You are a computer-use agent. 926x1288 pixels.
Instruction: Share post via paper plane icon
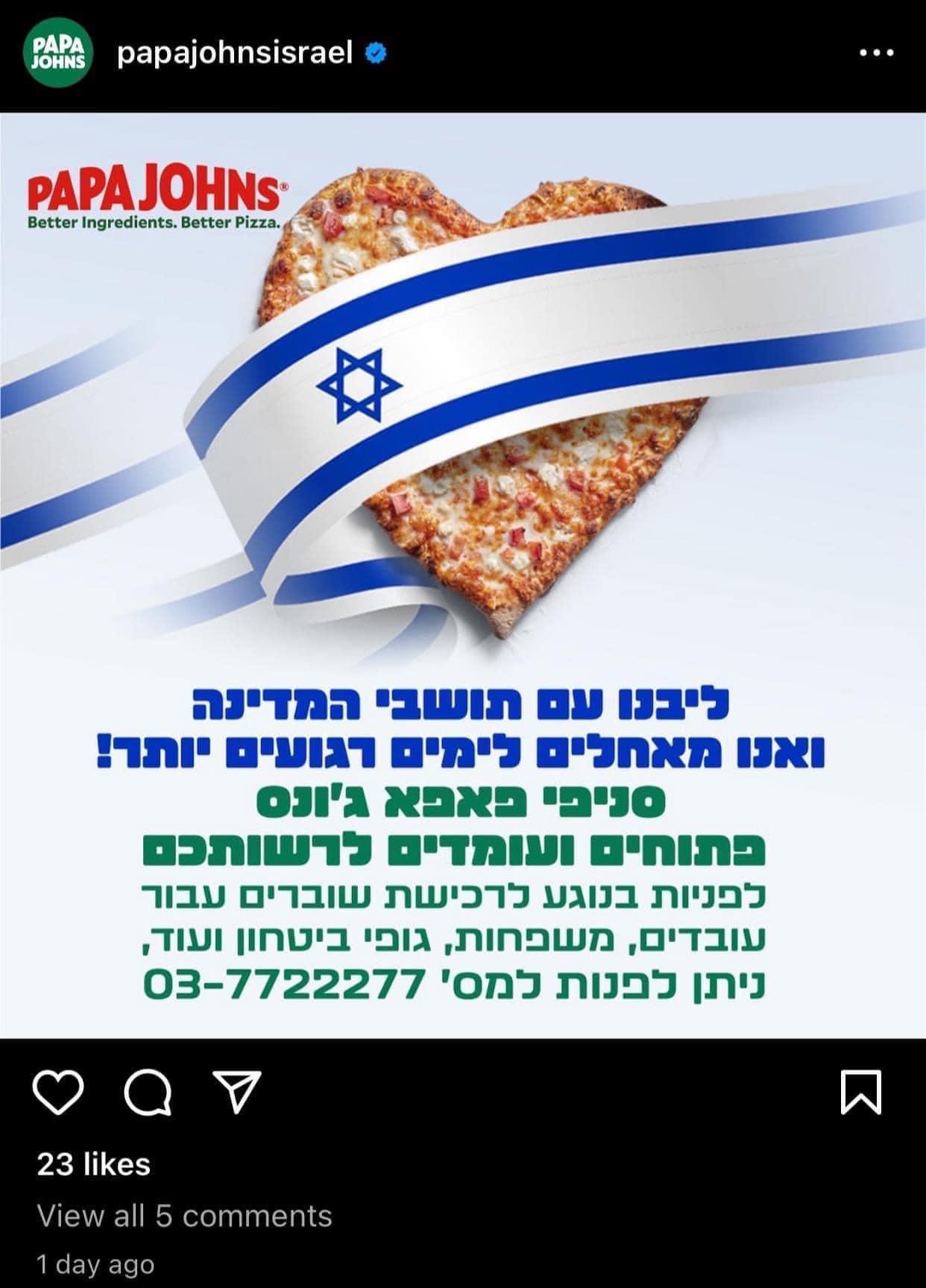click(236, 1093)
